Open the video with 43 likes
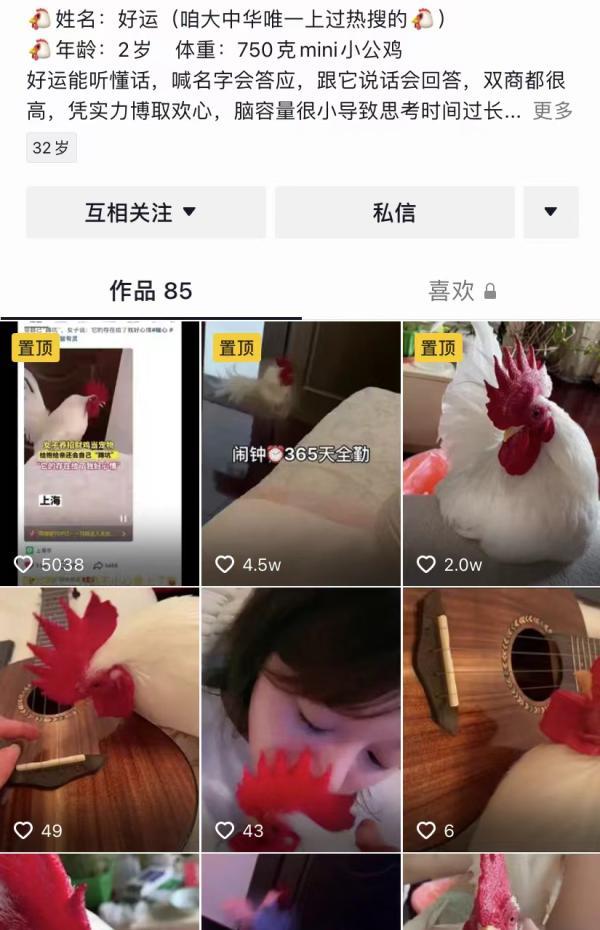600x930 pixels. point(301,719)
